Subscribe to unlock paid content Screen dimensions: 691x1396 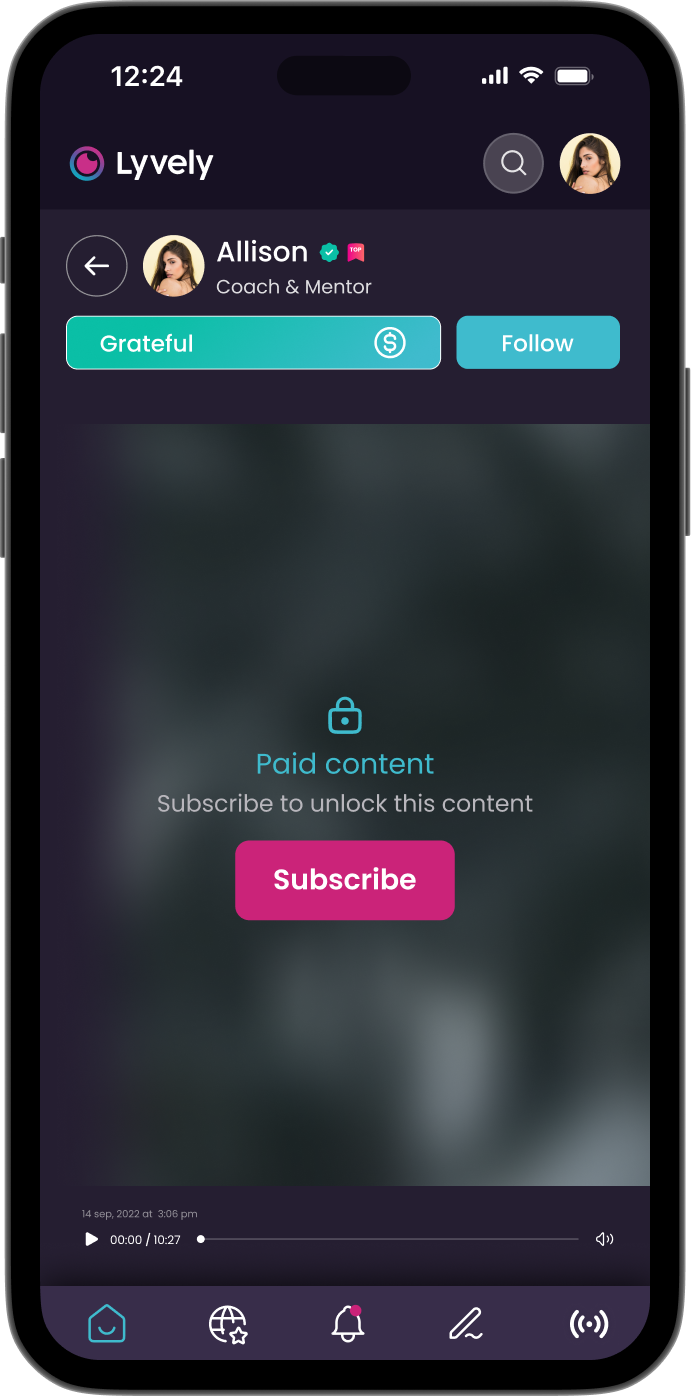pos(345,880)
